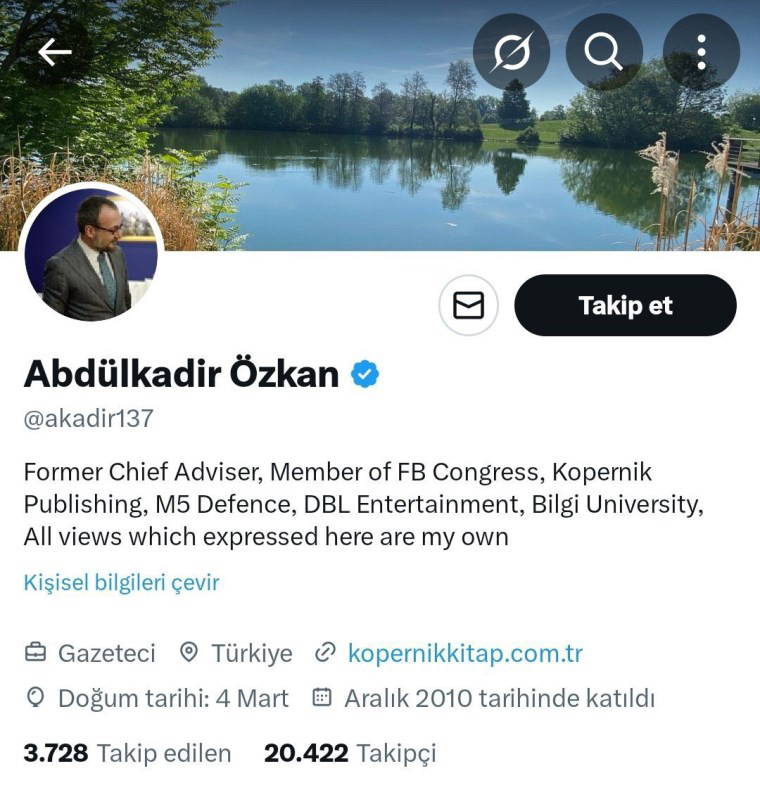Translate bio with Kişisel bilgileri çevir
This screenshot has width=760, height=797.
point(121,582)
